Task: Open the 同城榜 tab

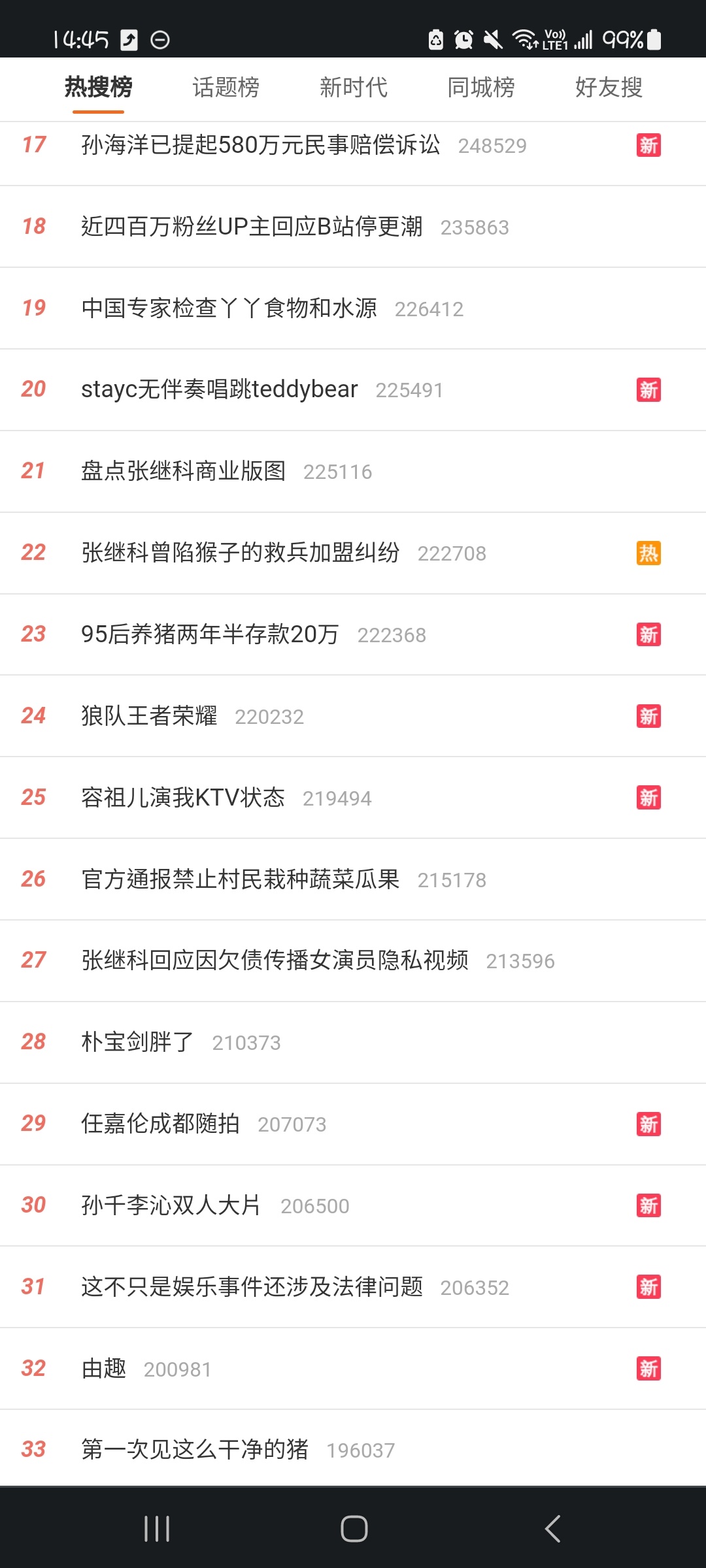Action: pos(480,87)
